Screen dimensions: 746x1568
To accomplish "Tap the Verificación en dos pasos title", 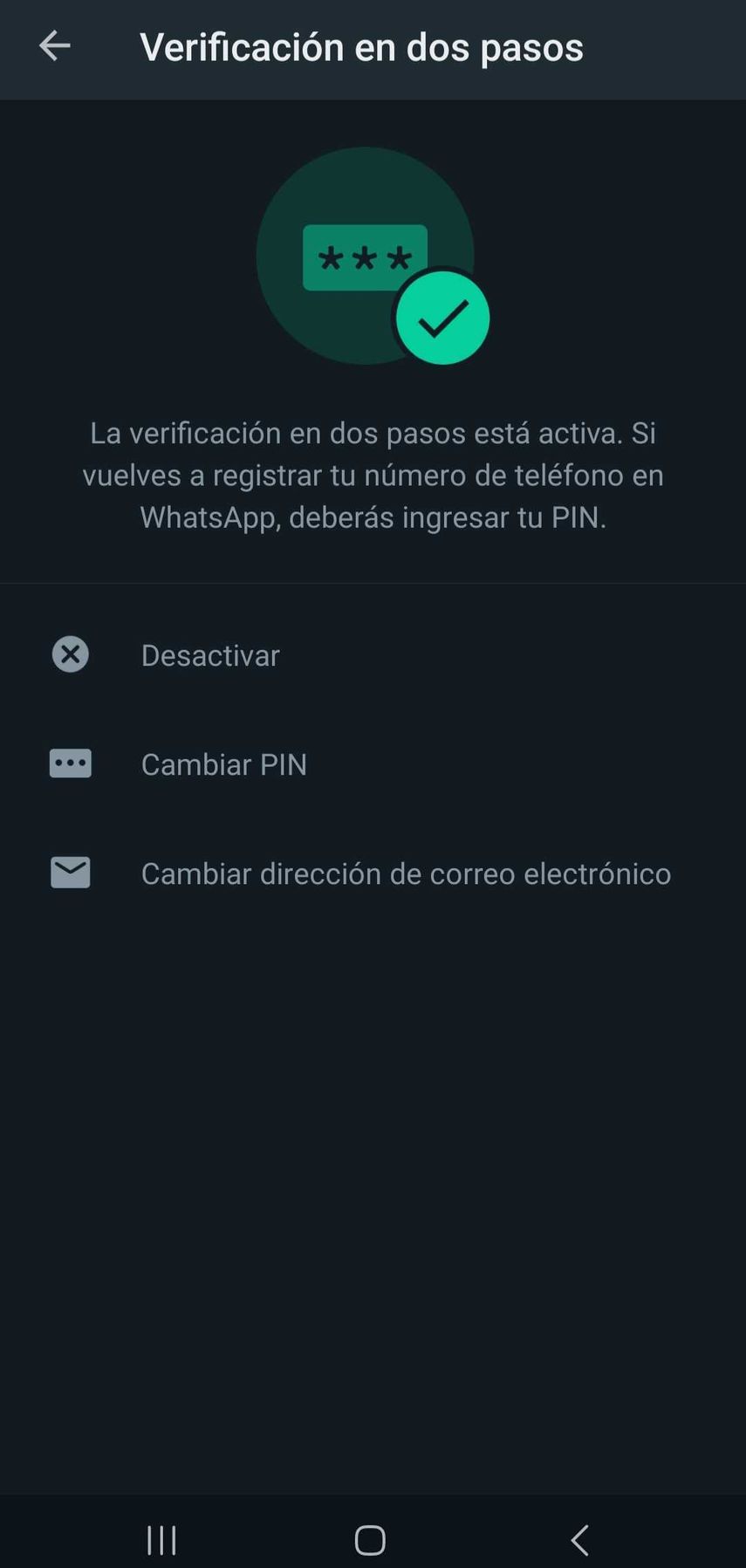I will pos(363,46).
